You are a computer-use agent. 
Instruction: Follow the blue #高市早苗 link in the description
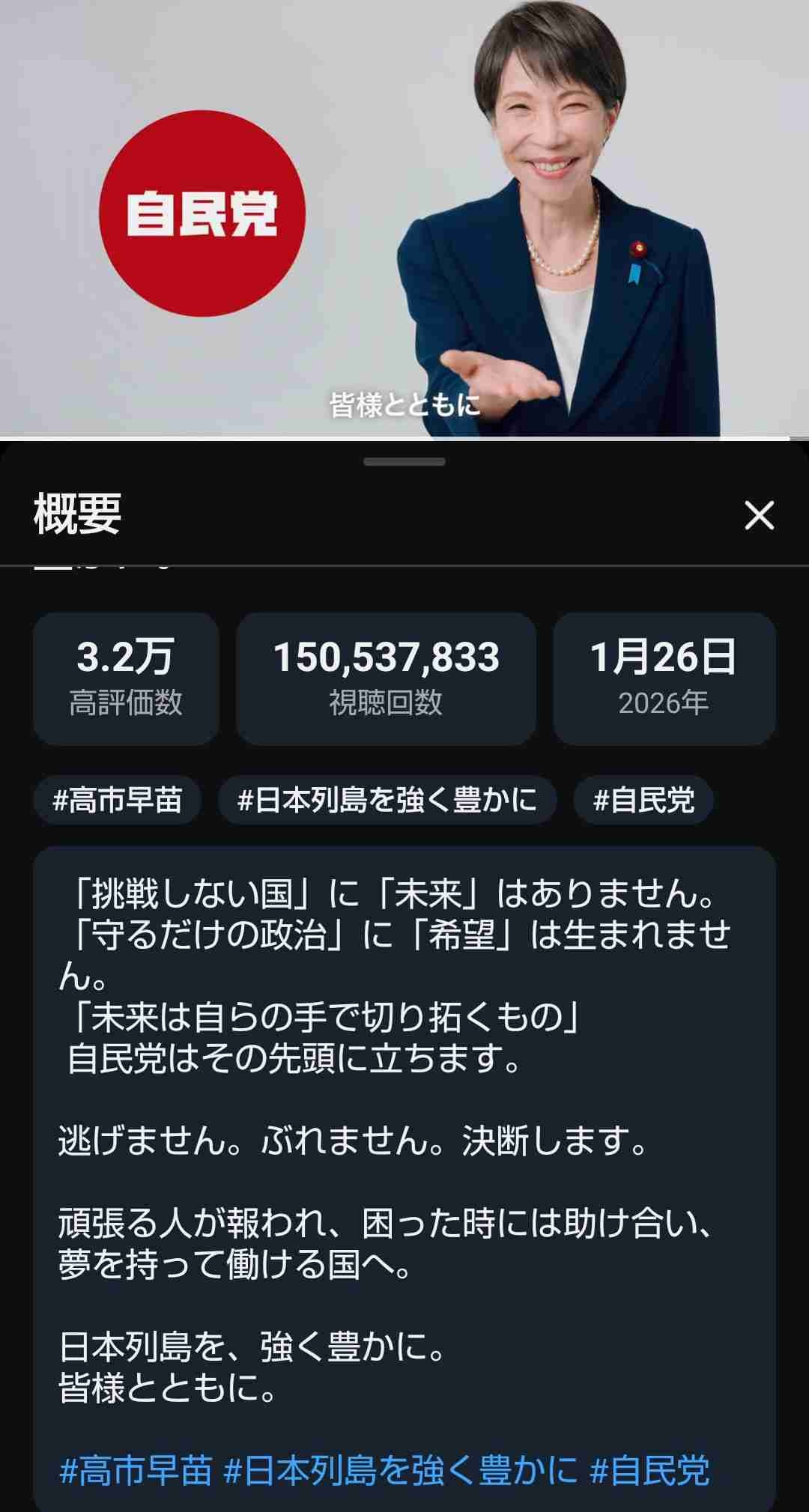coord(136,1469)
